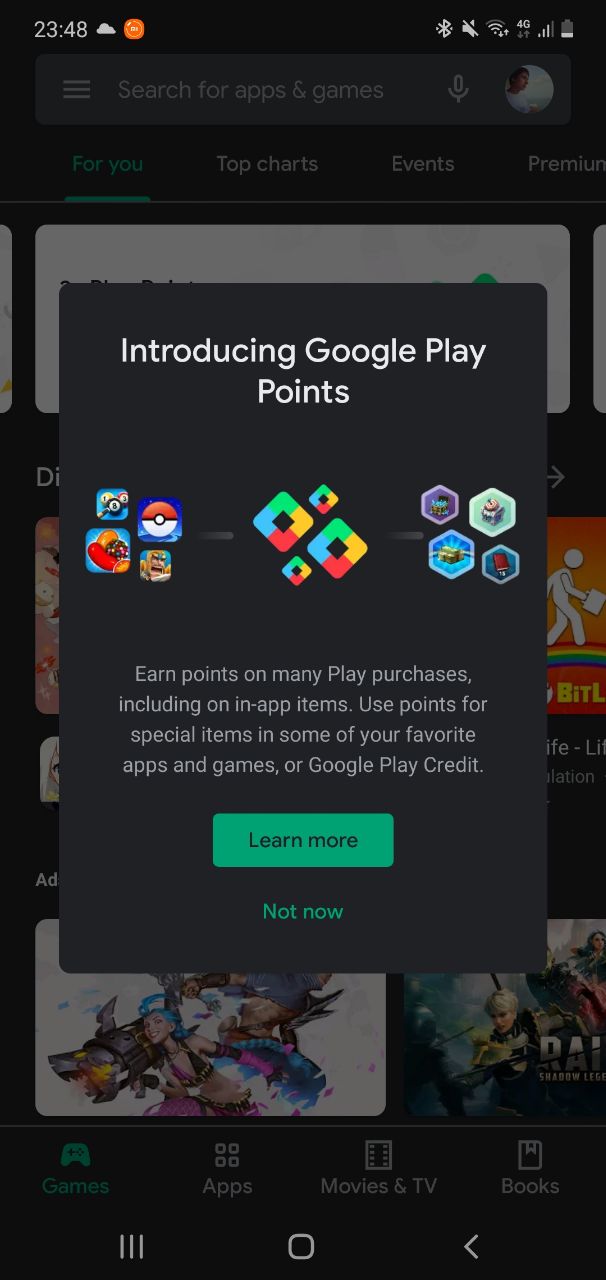
Task: Select the Games section
Action: point(76,1169)
